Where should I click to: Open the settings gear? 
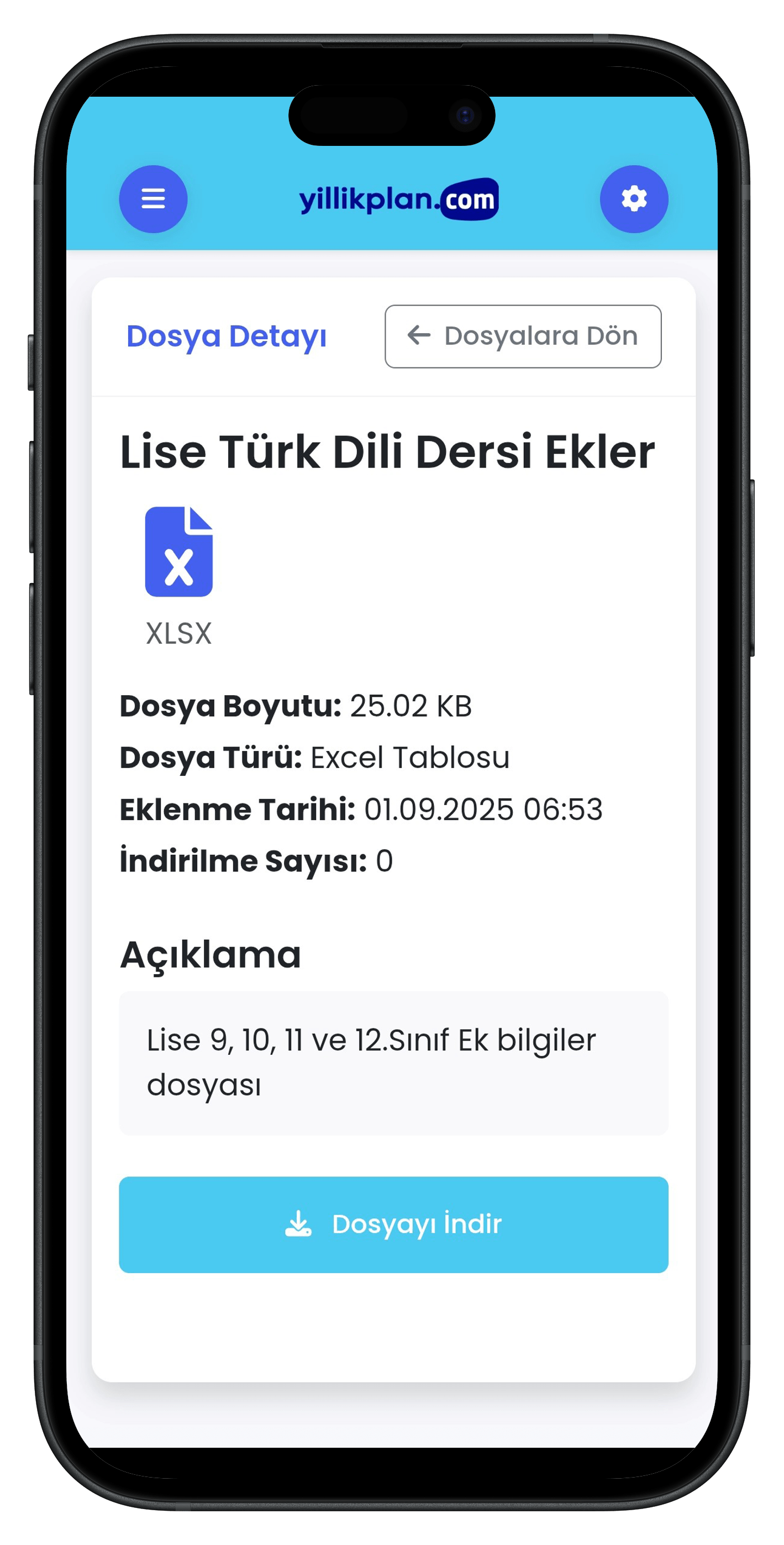pos(633,198)
